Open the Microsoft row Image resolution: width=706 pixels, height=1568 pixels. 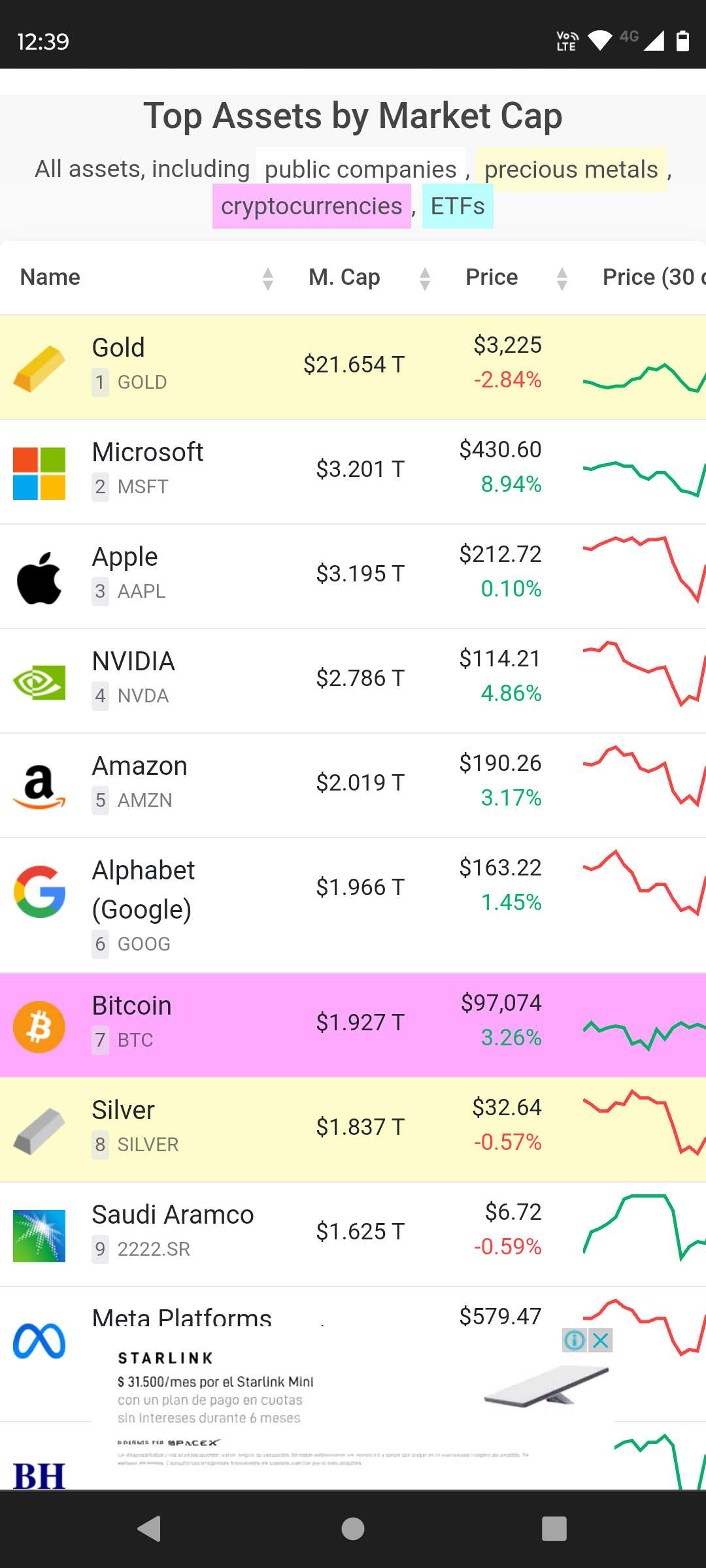353,472
